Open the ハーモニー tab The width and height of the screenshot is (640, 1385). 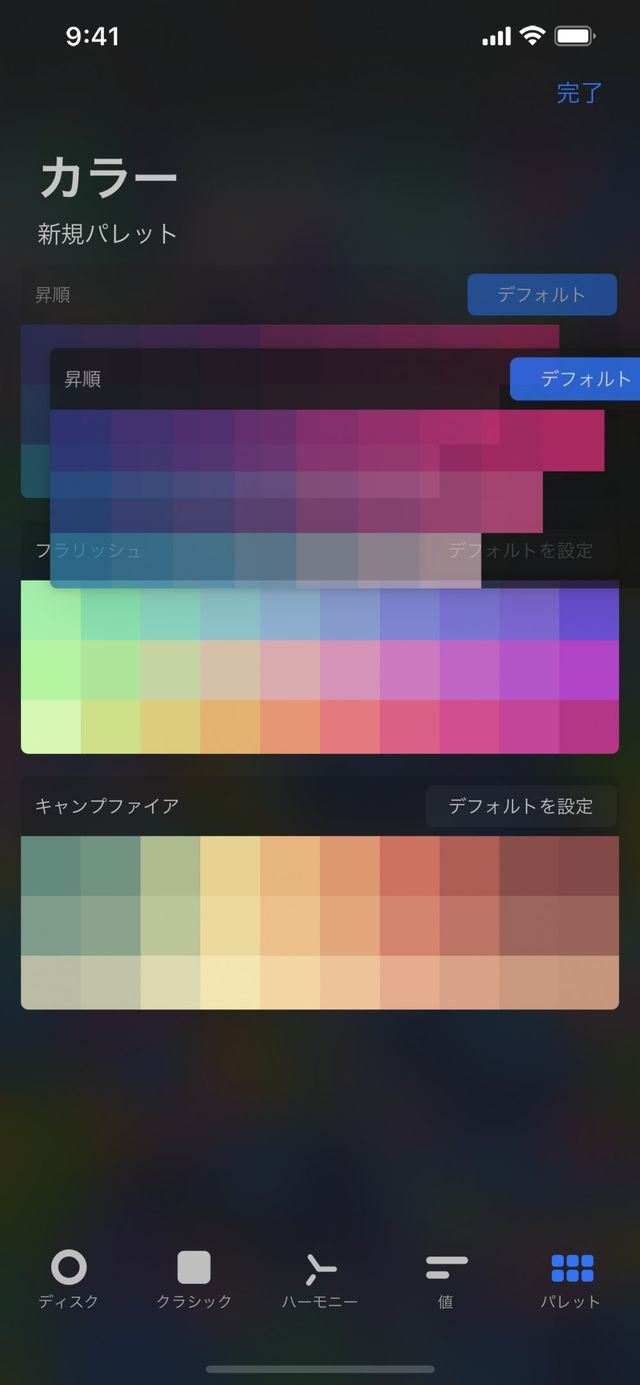320,1280
